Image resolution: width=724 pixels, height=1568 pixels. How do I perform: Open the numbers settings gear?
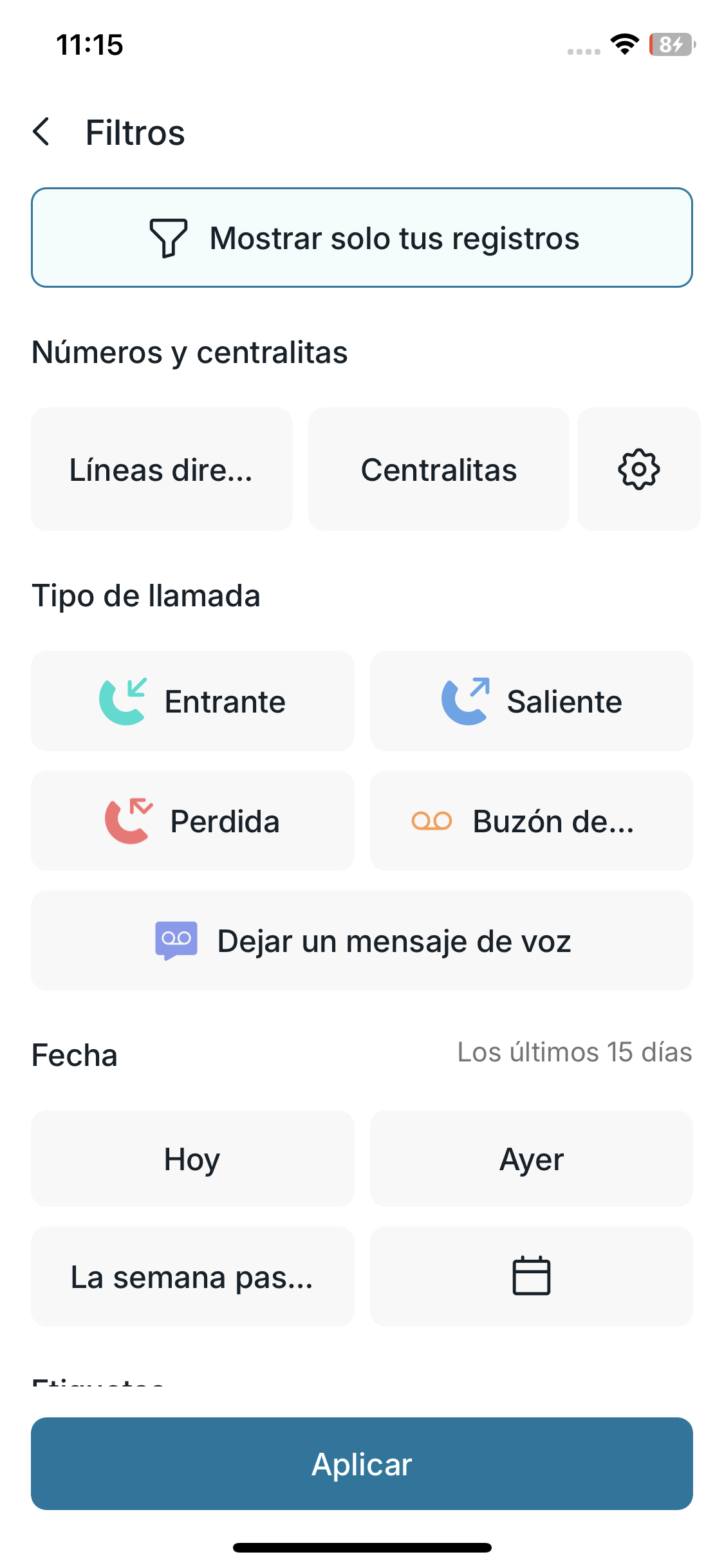[x=638, y=469]
